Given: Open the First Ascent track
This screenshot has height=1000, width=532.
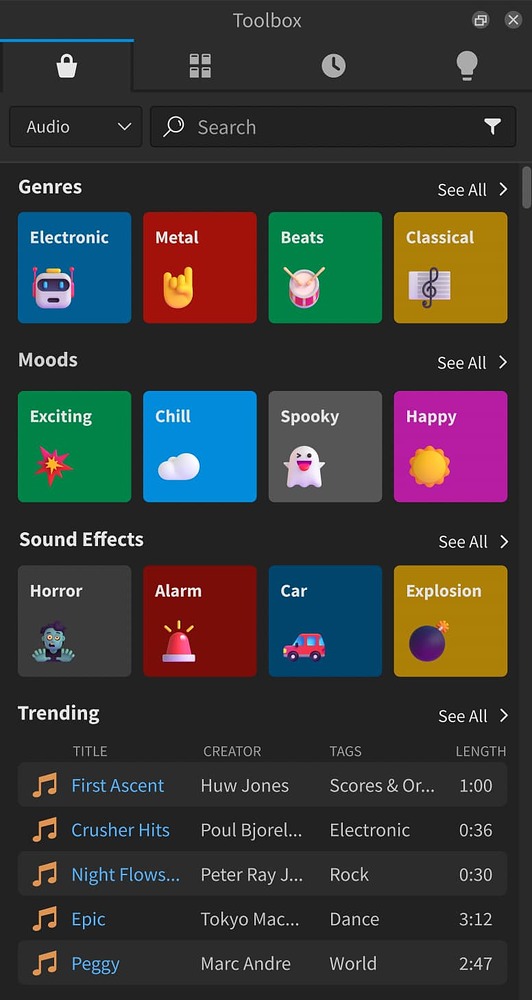Looking at the screenshot, I should point(117,785).
